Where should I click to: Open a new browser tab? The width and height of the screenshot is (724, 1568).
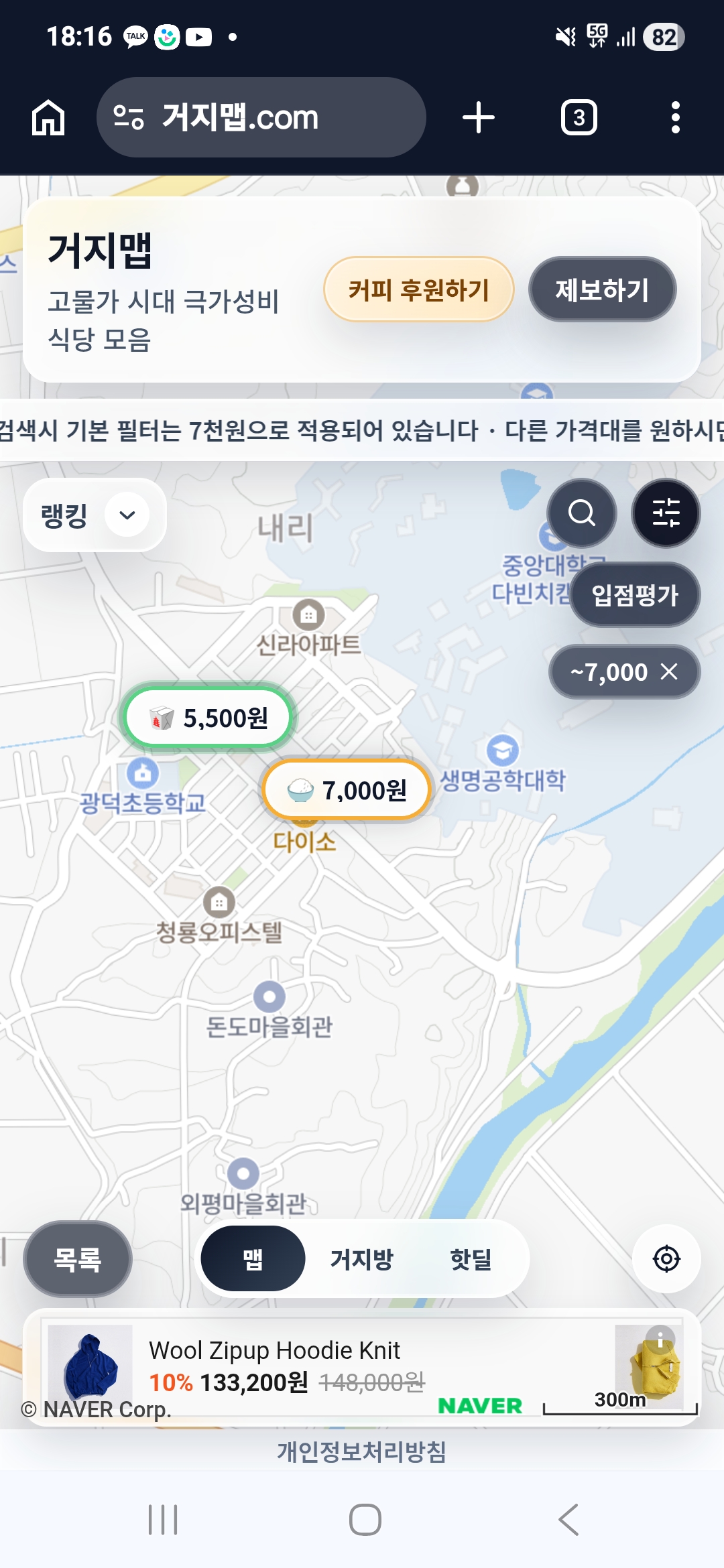479,118
